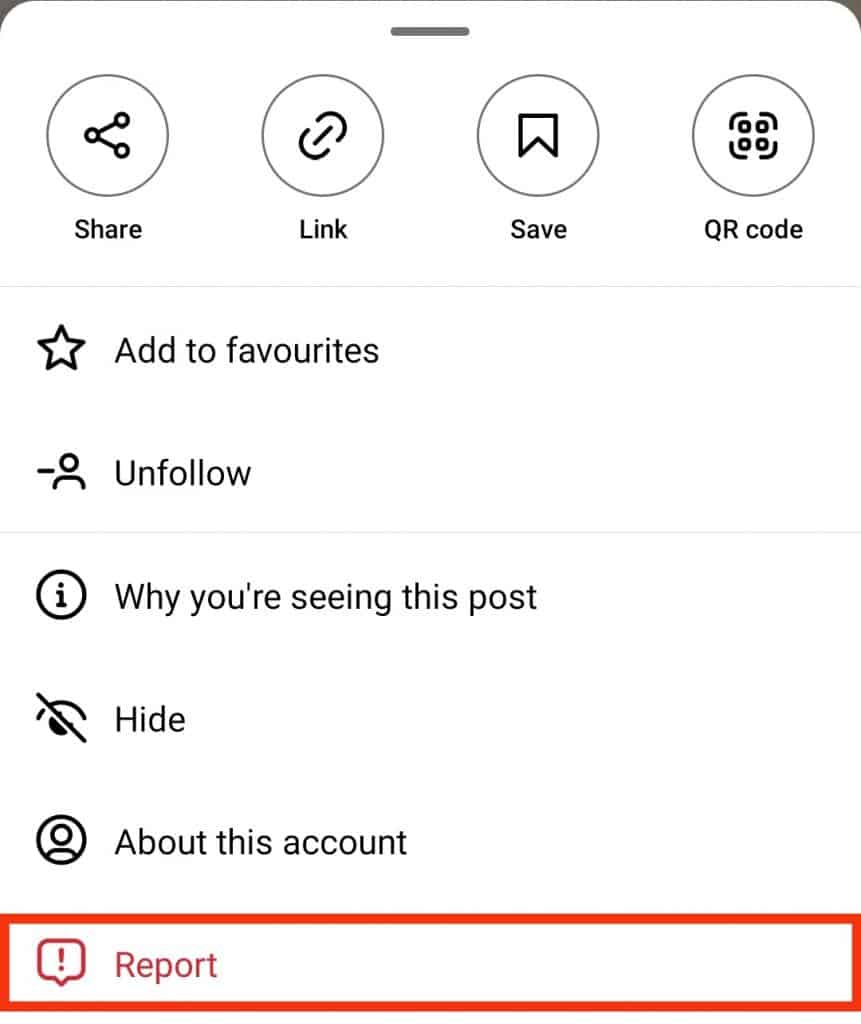The image size is (861, 1024).
Task: Open the QR code icon
Action: click(x=753, y=135)
